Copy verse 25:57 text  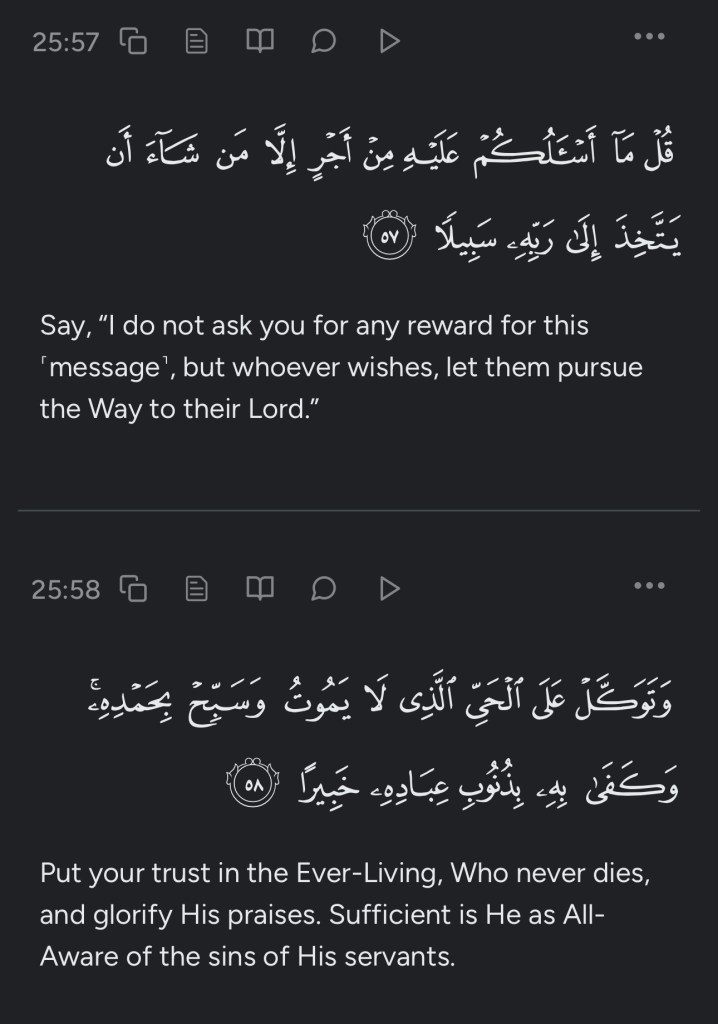134,41
